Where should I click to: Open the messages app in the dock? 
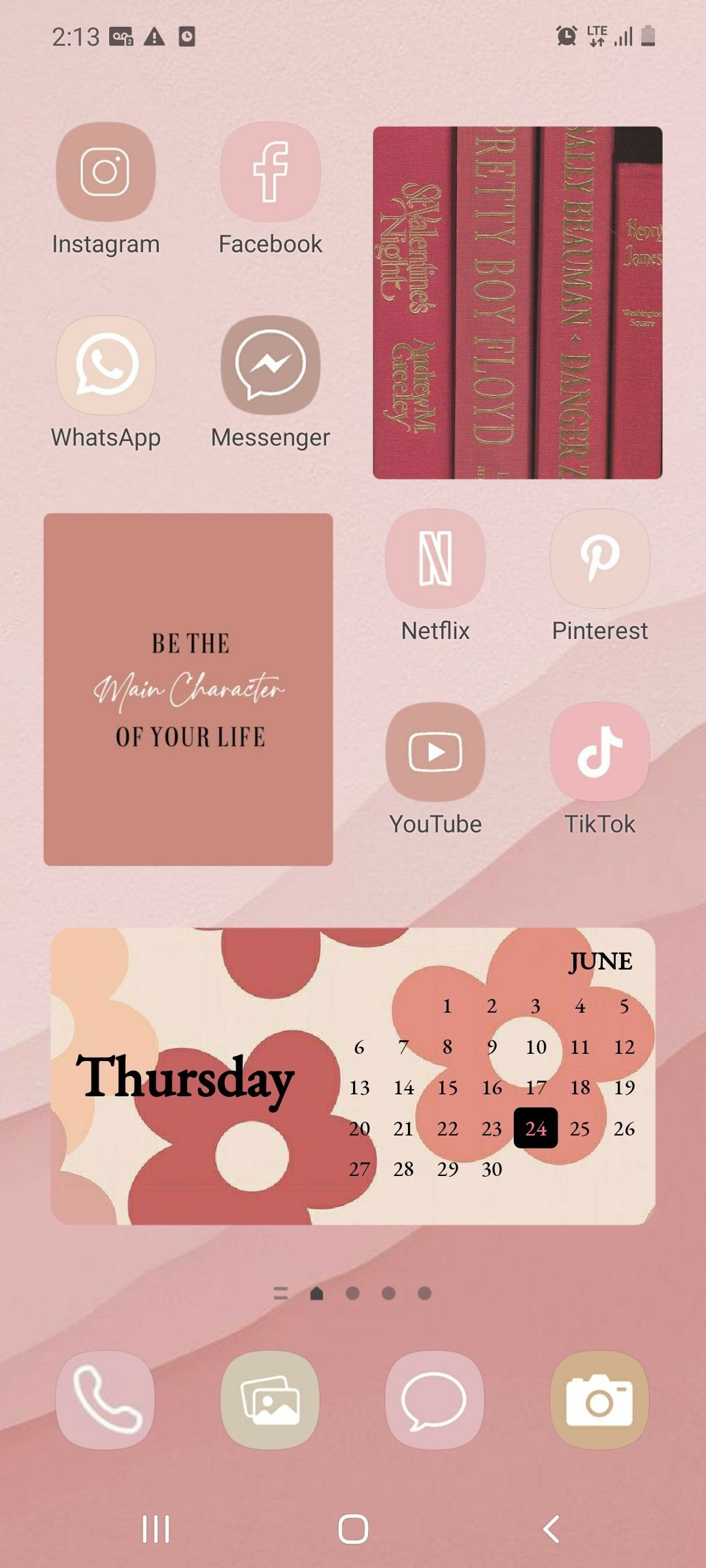pyautogui.click(x=435, y=1400)
